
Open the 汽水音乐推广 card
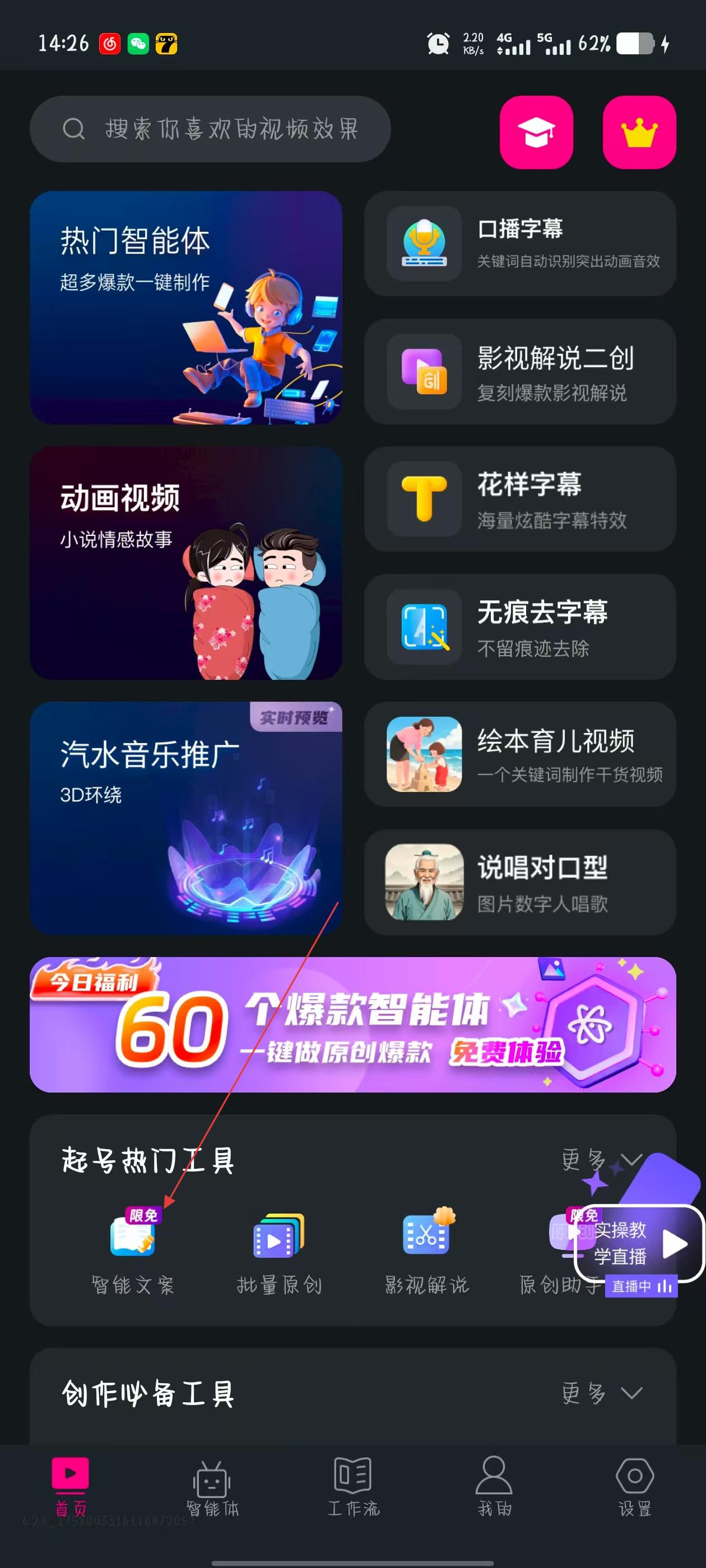click(186, 818)
